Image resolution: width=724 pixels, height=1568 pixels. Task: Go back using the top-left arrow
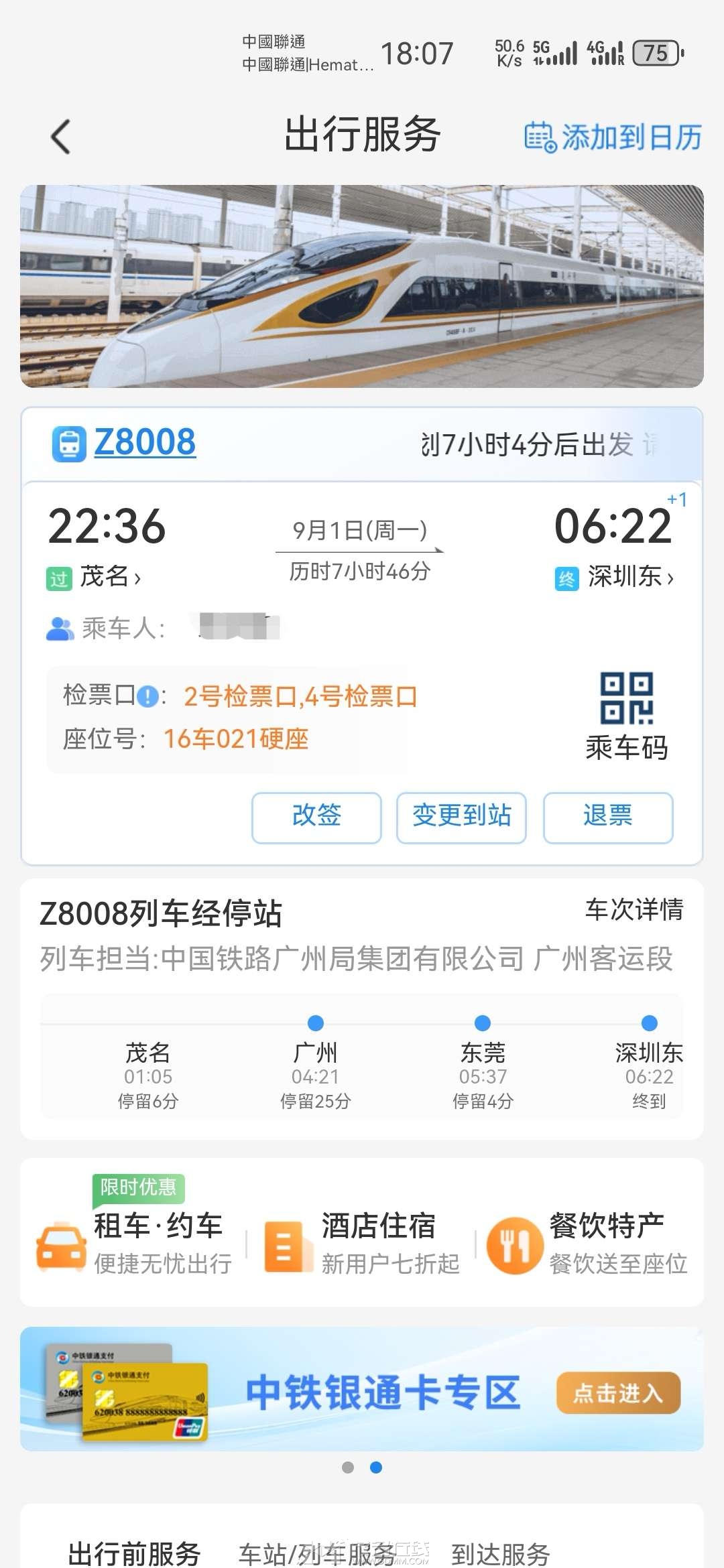coord(60,137)
